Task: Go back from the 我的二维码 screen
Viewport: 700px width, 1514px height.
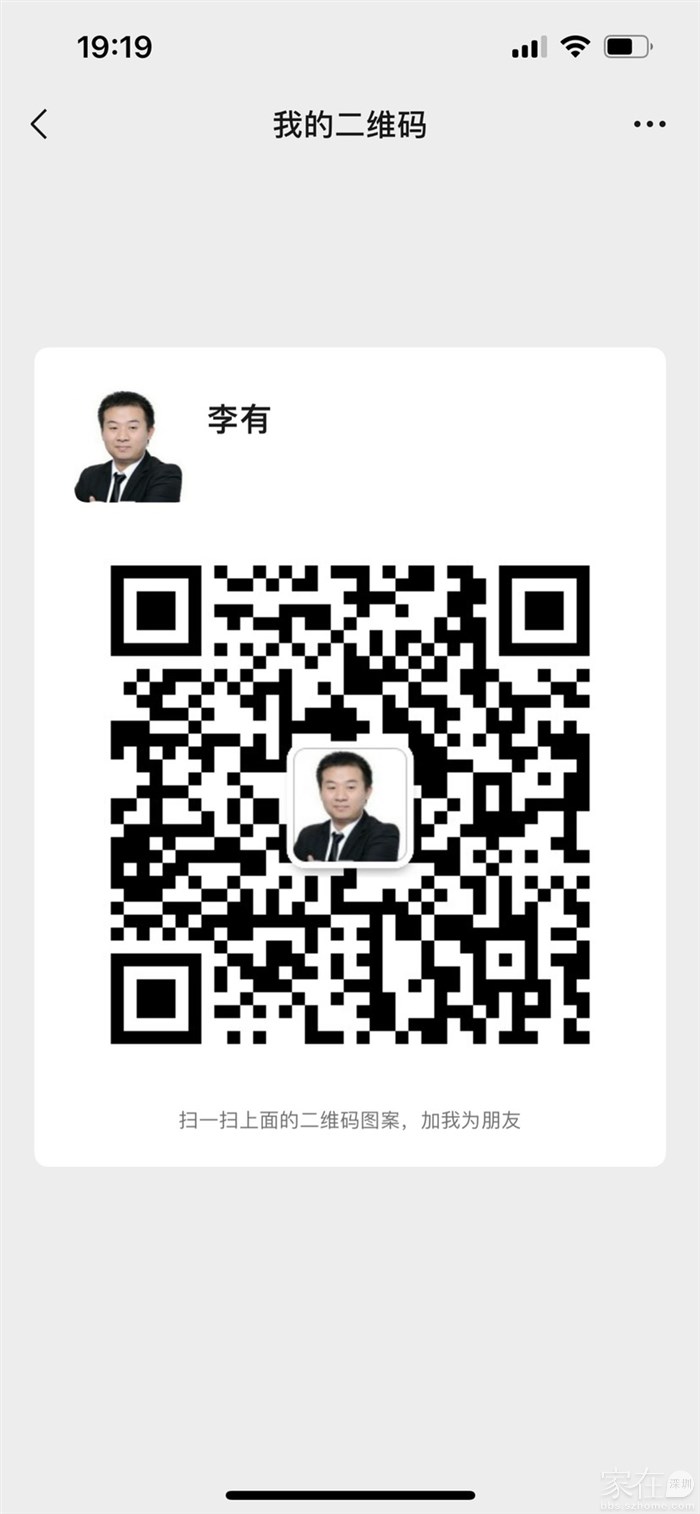Action: click(x=40, y=125)
